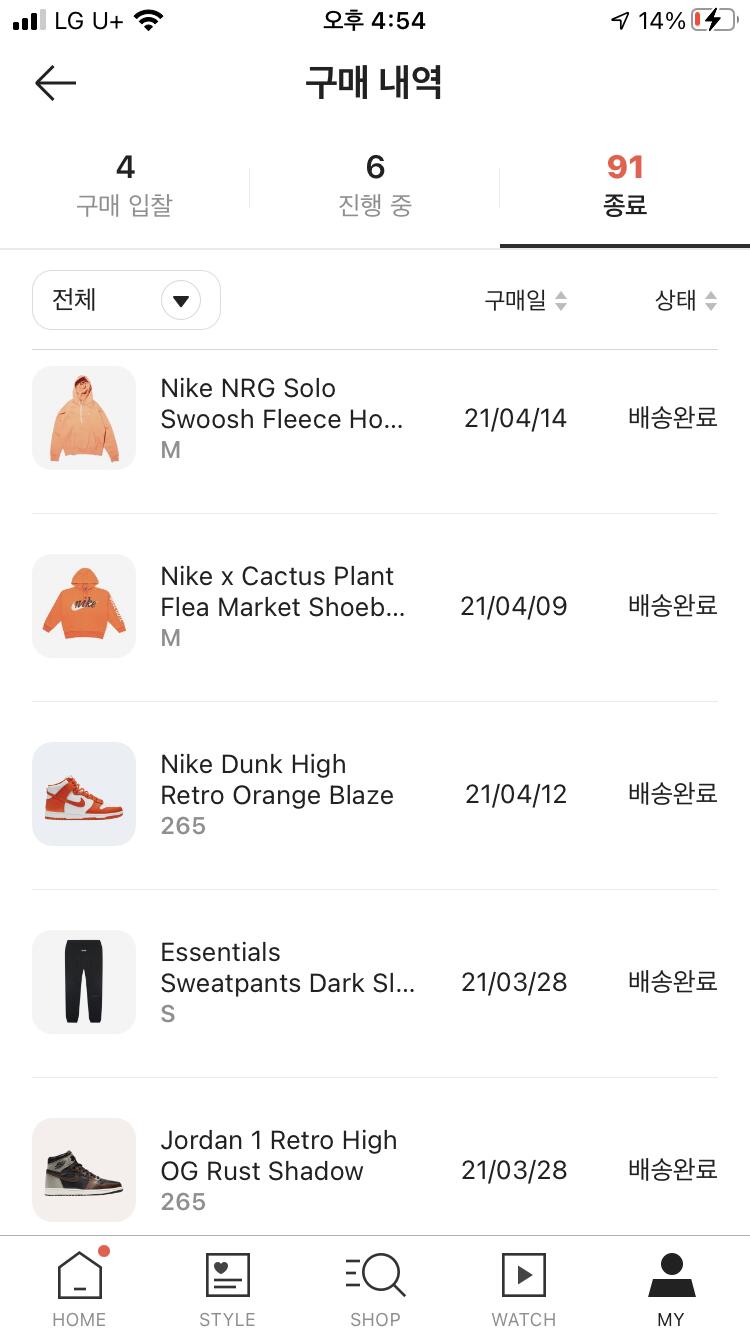This screenshot has height=1334, width=750.
Task: Open the Nike x Cactus Plant Flea Market order
Action: pyautogui.click(x=282, y=606)
